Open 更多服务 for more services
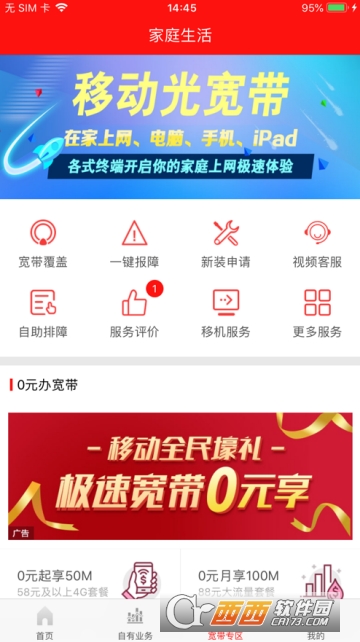 pos(317,314)
